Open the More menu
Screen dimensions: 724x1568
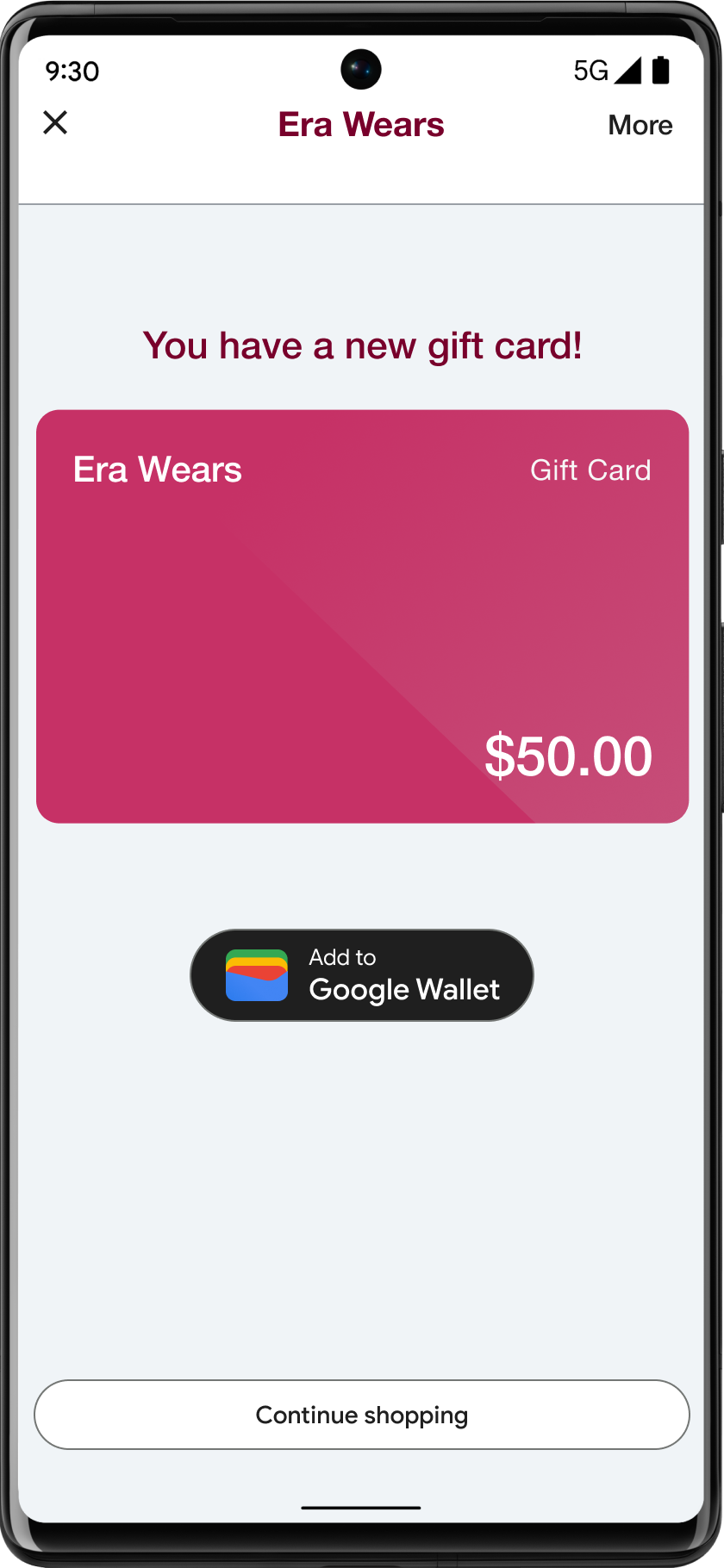(x=640, y=126)
